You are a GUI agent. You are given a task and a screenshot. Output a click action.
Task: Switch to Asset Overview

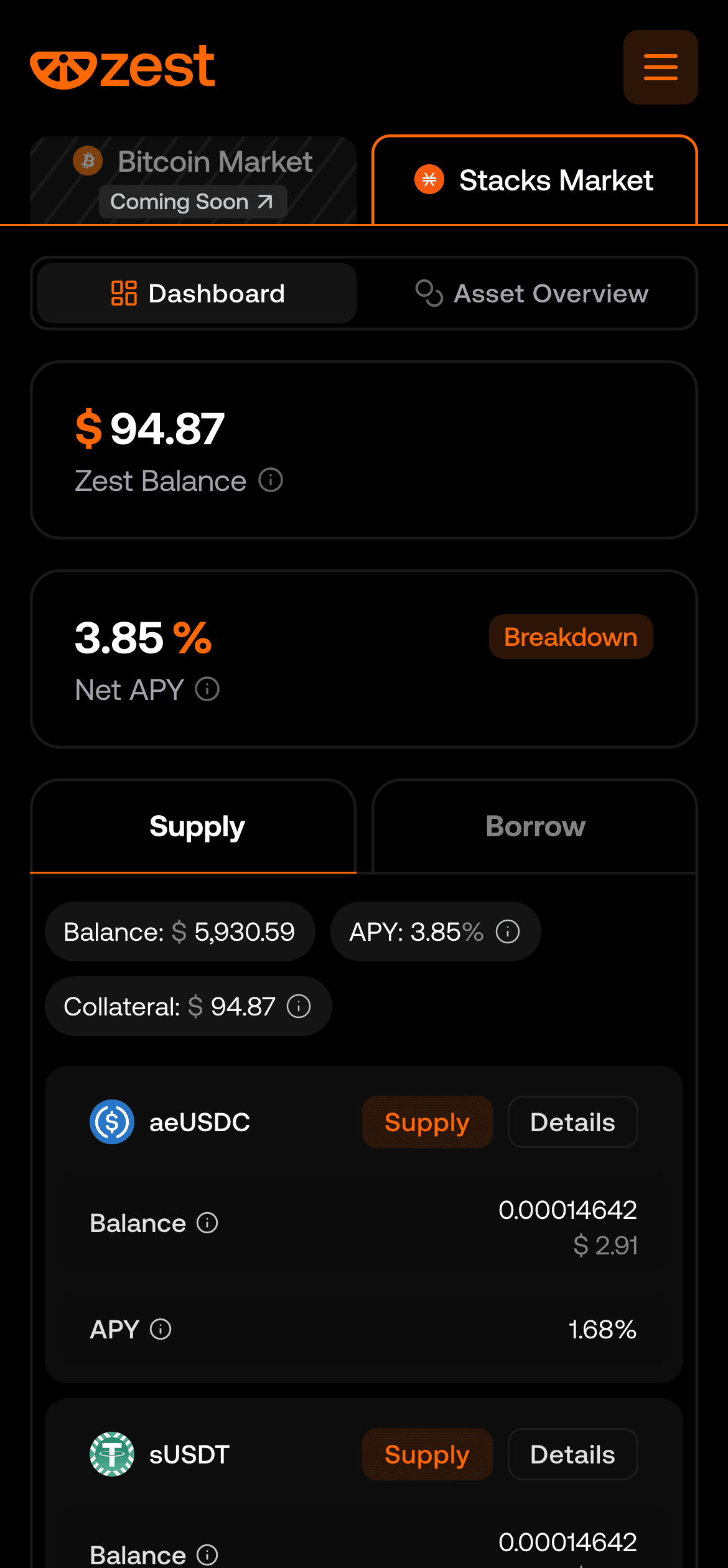pyautogui.click(x=532, y=293)
